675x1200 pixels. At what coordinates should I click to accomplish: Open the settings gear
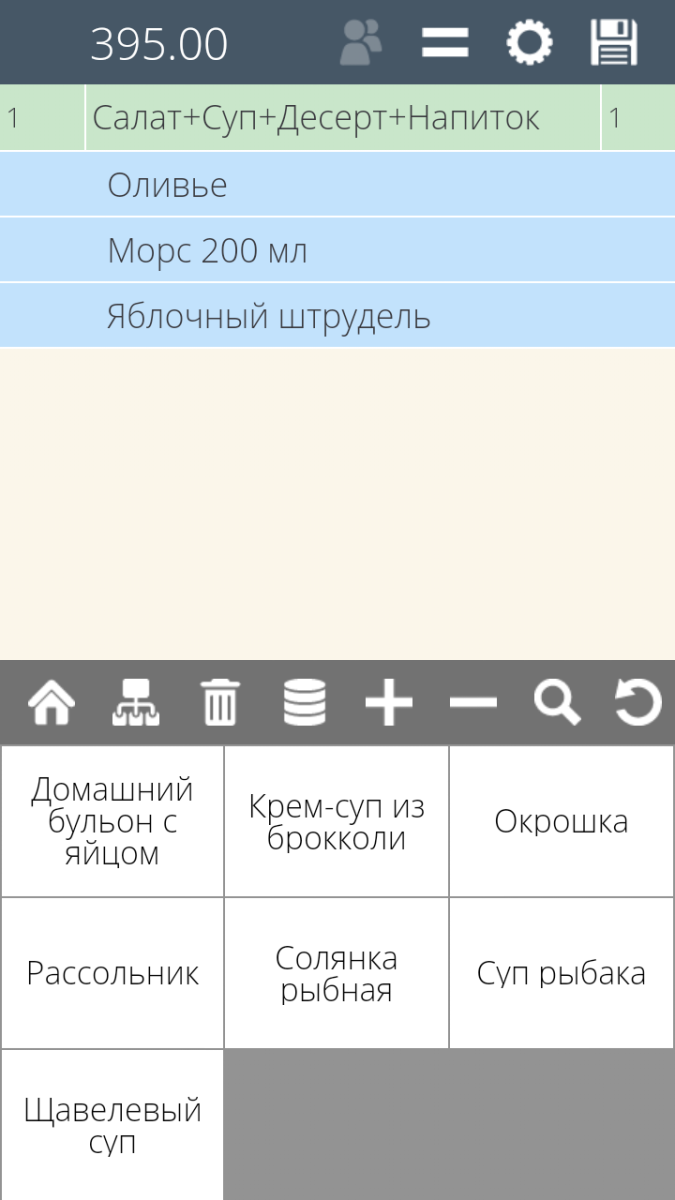pyautogui.click(x=529, y=44)
